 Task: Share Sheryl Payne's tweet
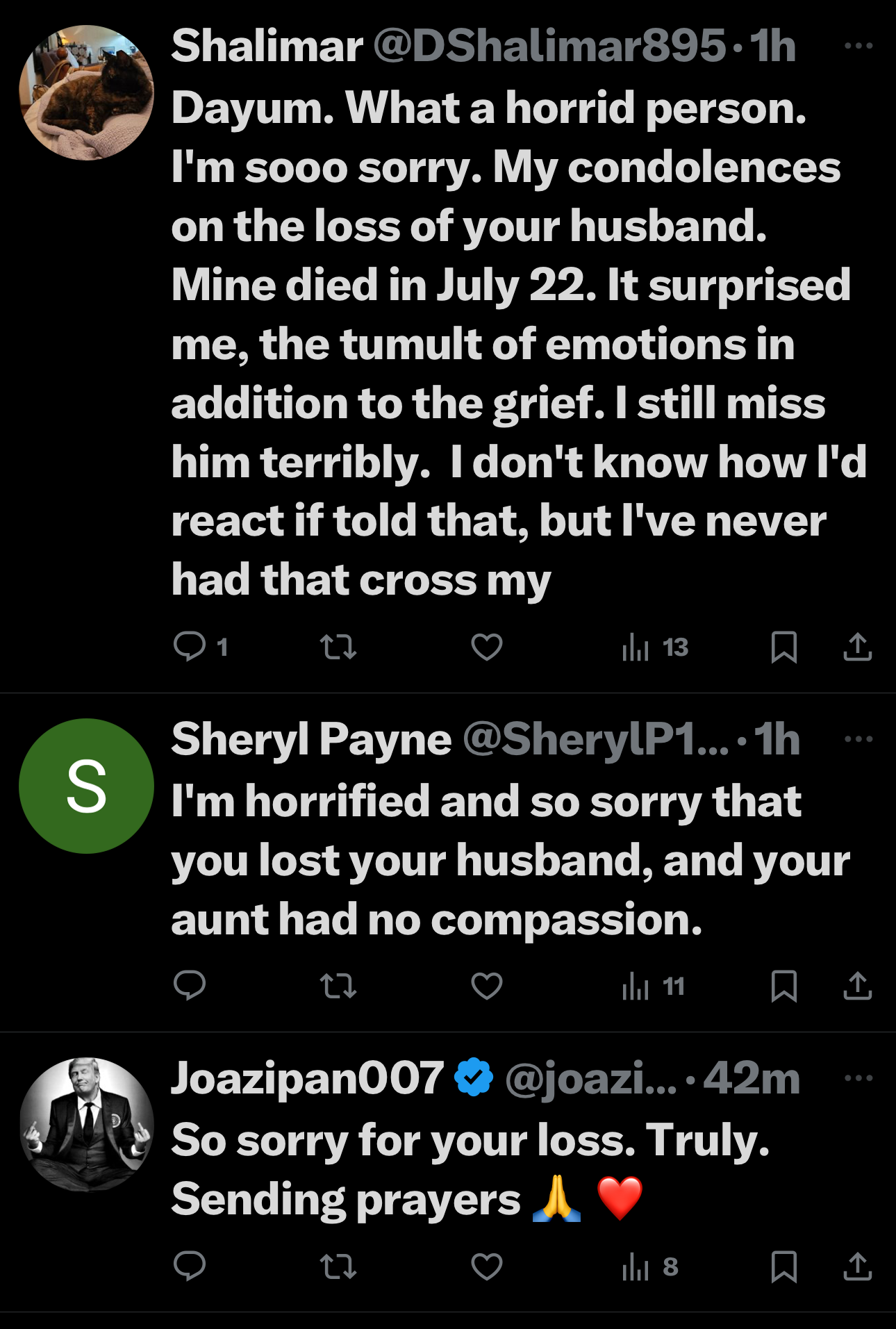click(x=857, y=985)
